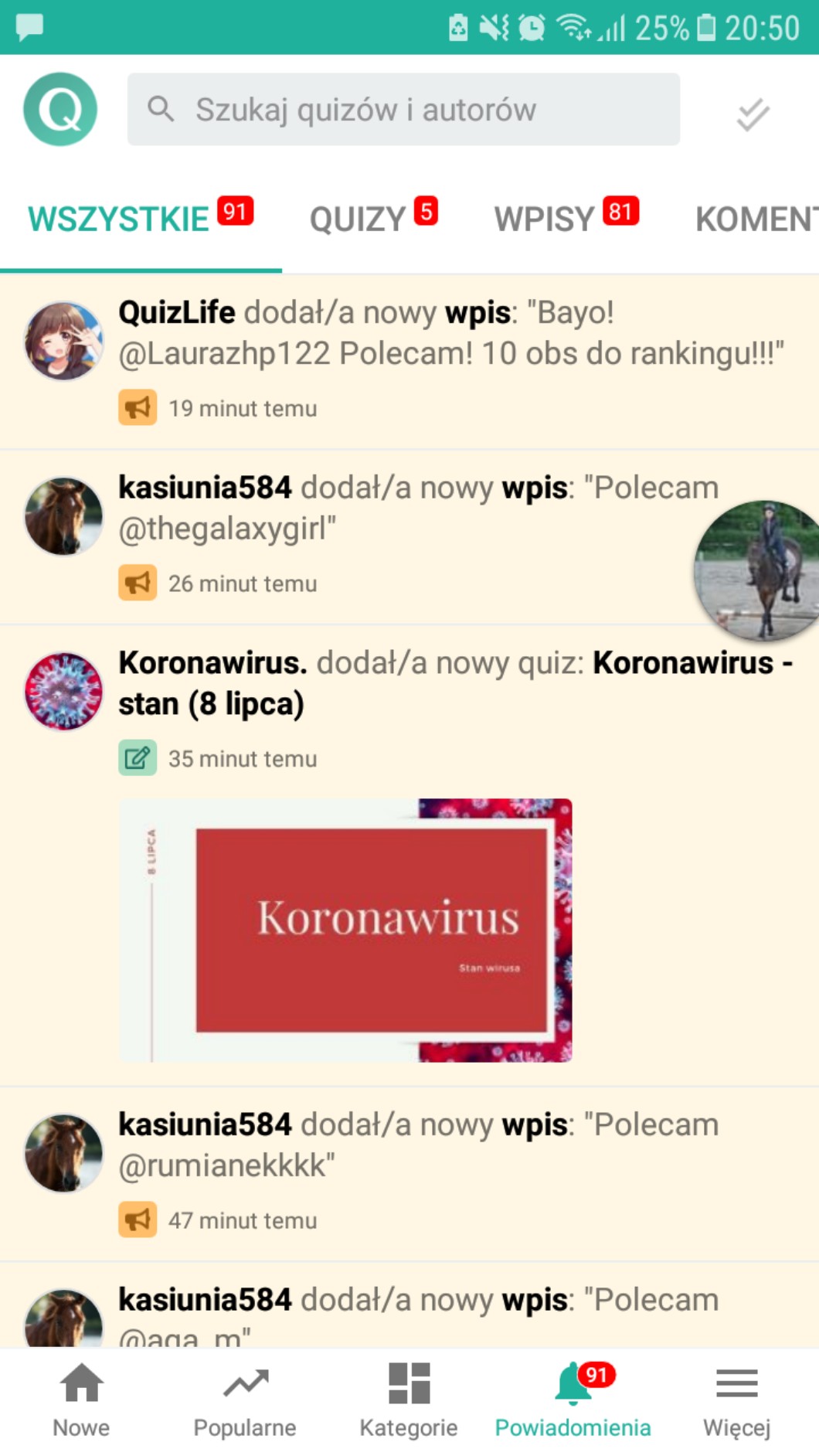Screen dimensions: 819x1456
Task: Mark all notifications as read
Action: (x=752, y=114)
